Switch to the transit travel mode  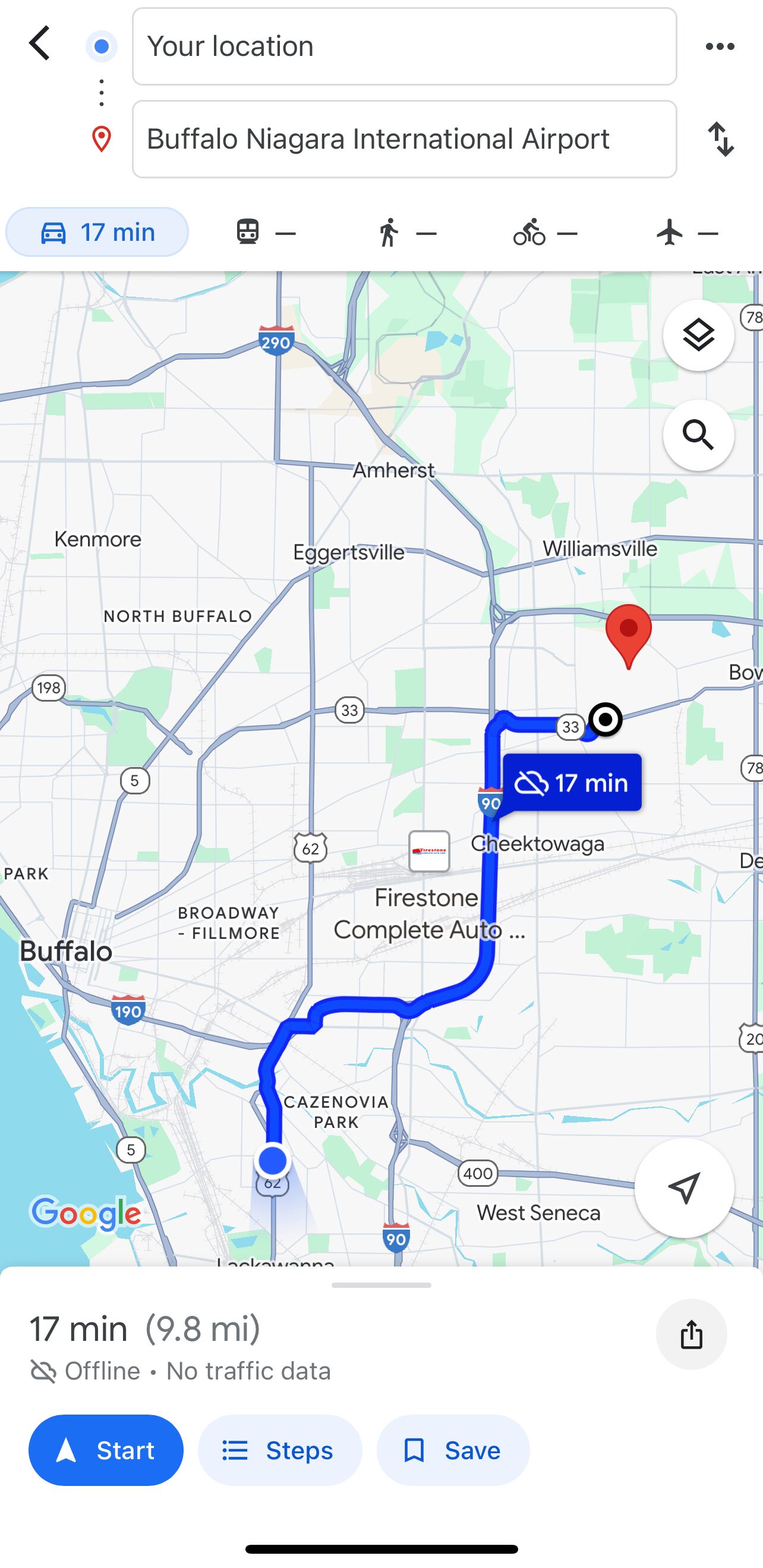266,232
